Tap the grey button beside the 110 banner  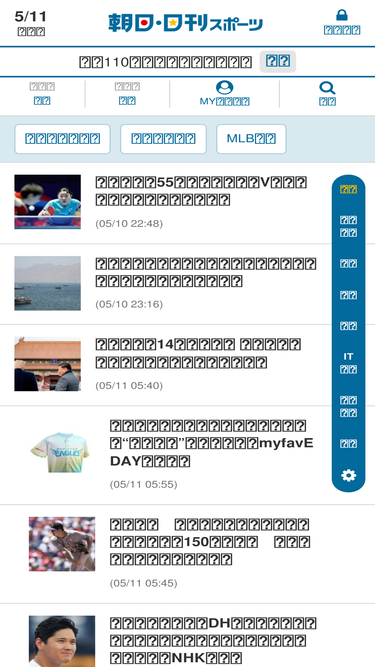pyautogui.click(x=278, y=62)
